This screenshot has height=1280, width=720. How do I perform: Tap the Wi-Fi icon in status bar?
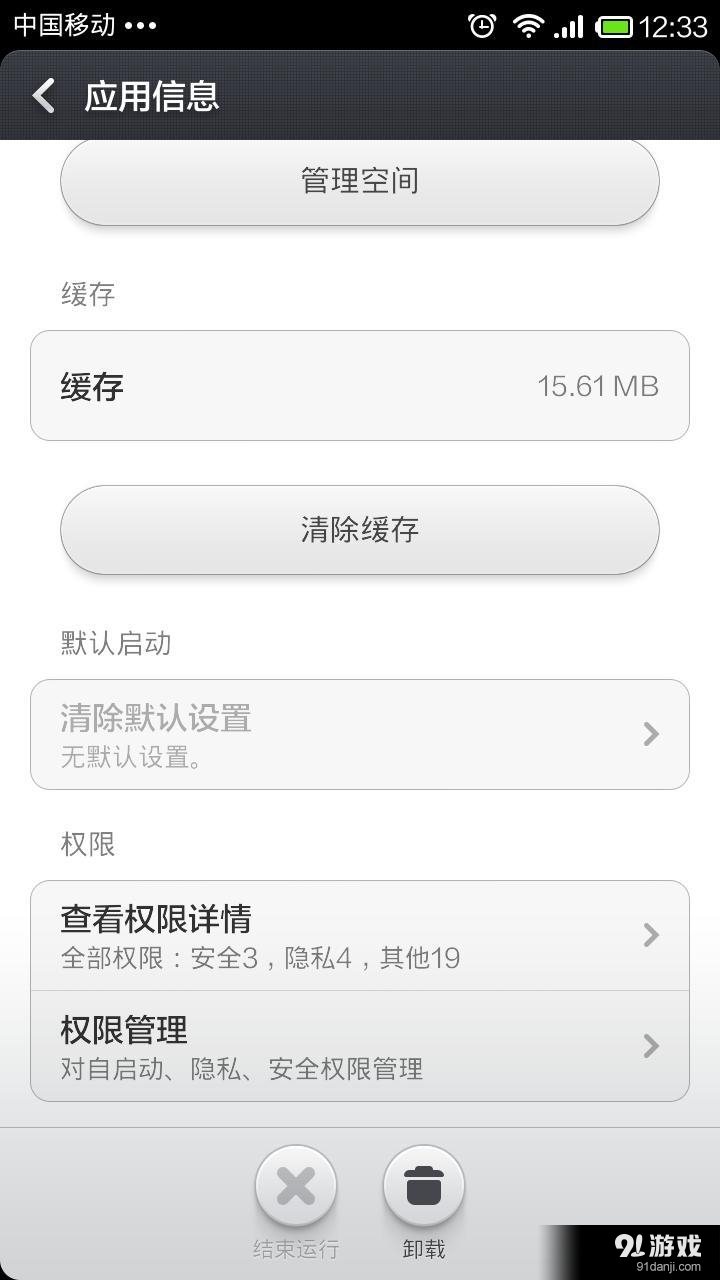pos(531,23)
